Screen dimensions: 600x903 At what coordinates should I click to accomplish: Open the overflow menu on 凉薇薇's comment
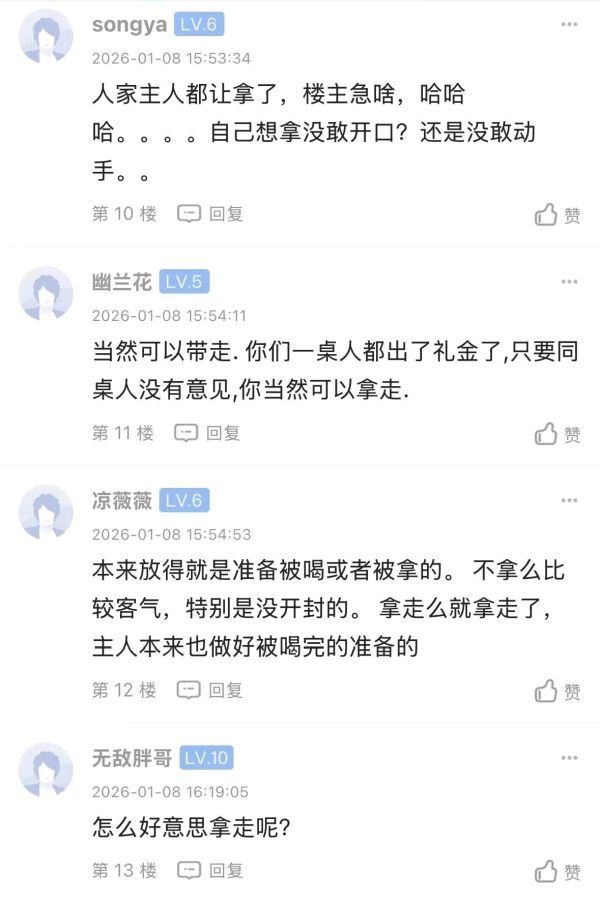[569, 501]
